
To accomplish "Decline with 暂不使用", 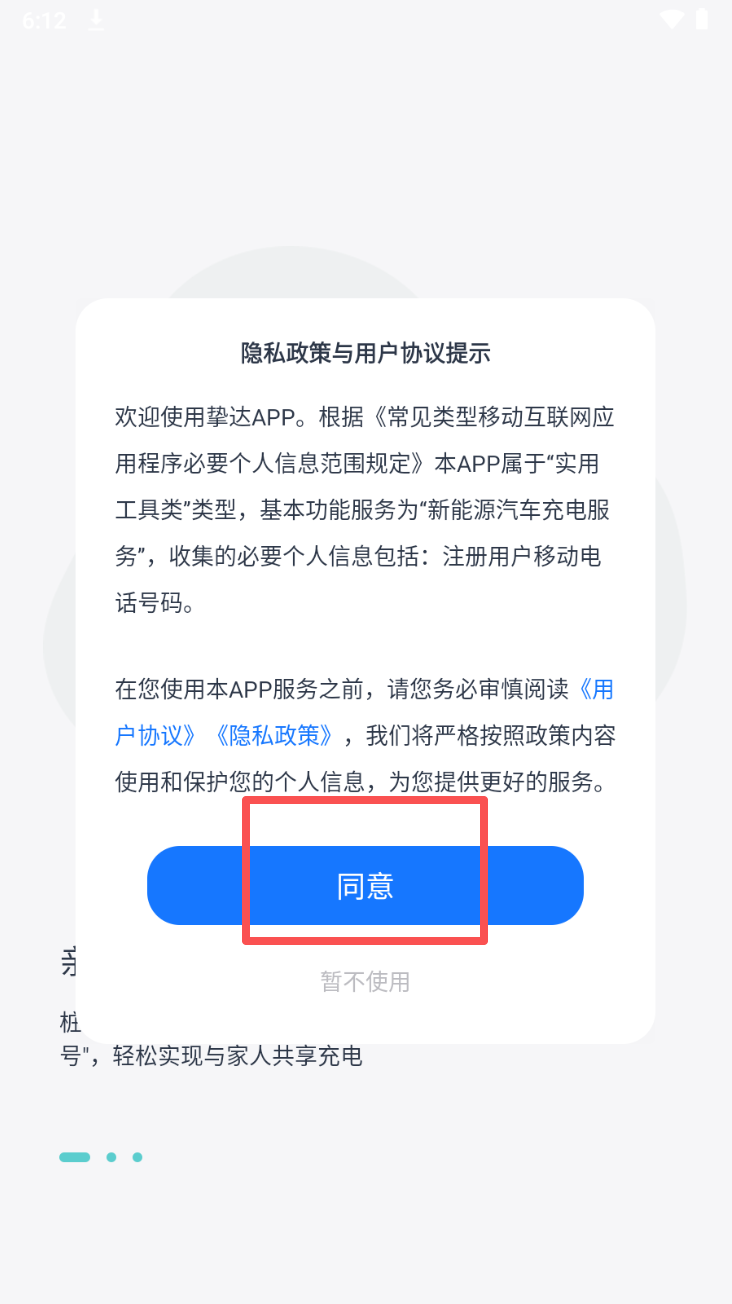I will tap(365, 981).
